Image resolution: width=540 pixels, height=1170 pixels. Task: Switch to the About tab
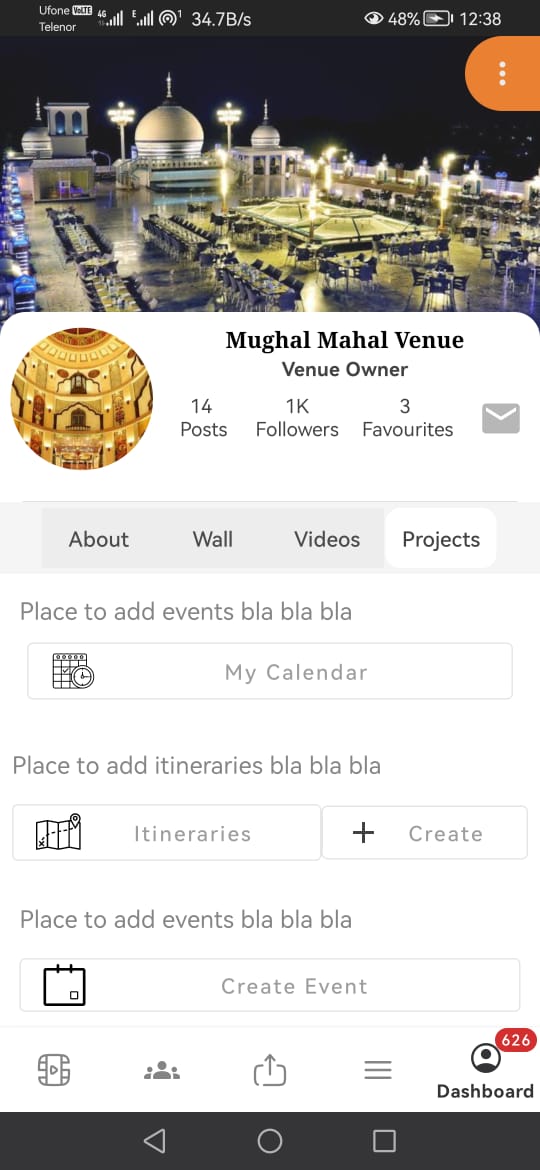click(98, 539)
